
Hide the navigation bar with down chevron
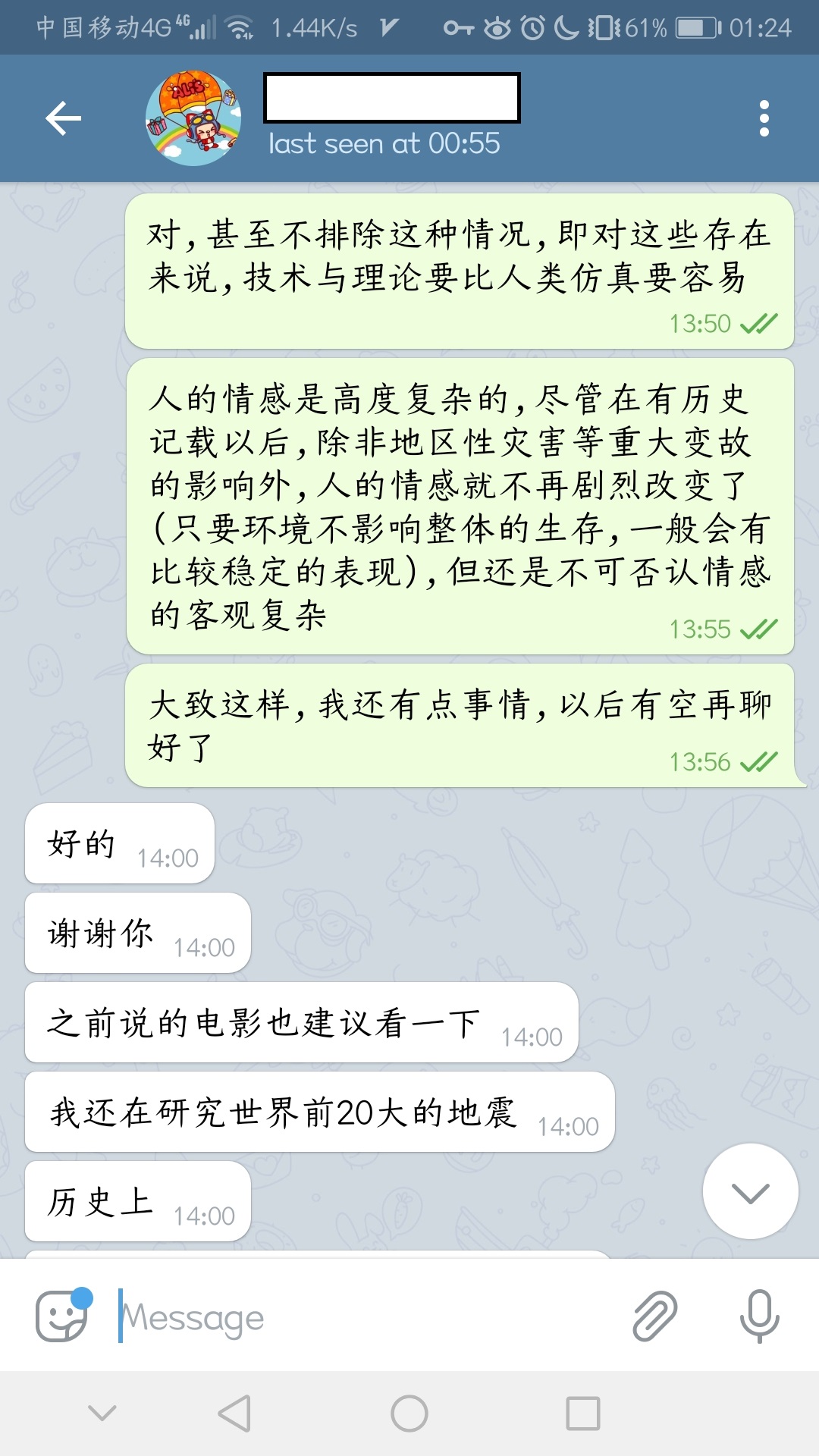coord(102,1414)
